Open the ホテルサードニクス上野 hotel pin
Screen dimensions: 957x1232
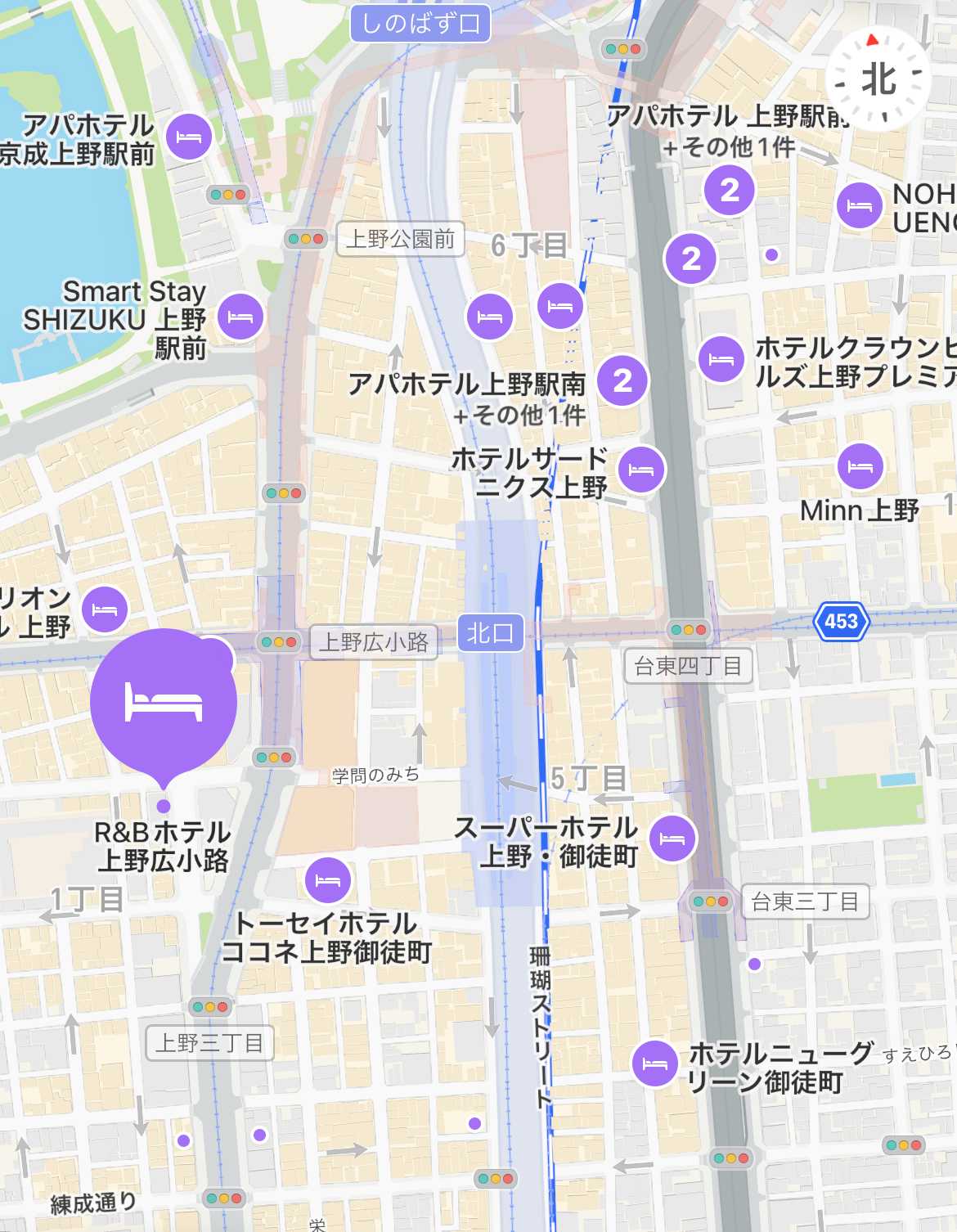click(642, 470)
